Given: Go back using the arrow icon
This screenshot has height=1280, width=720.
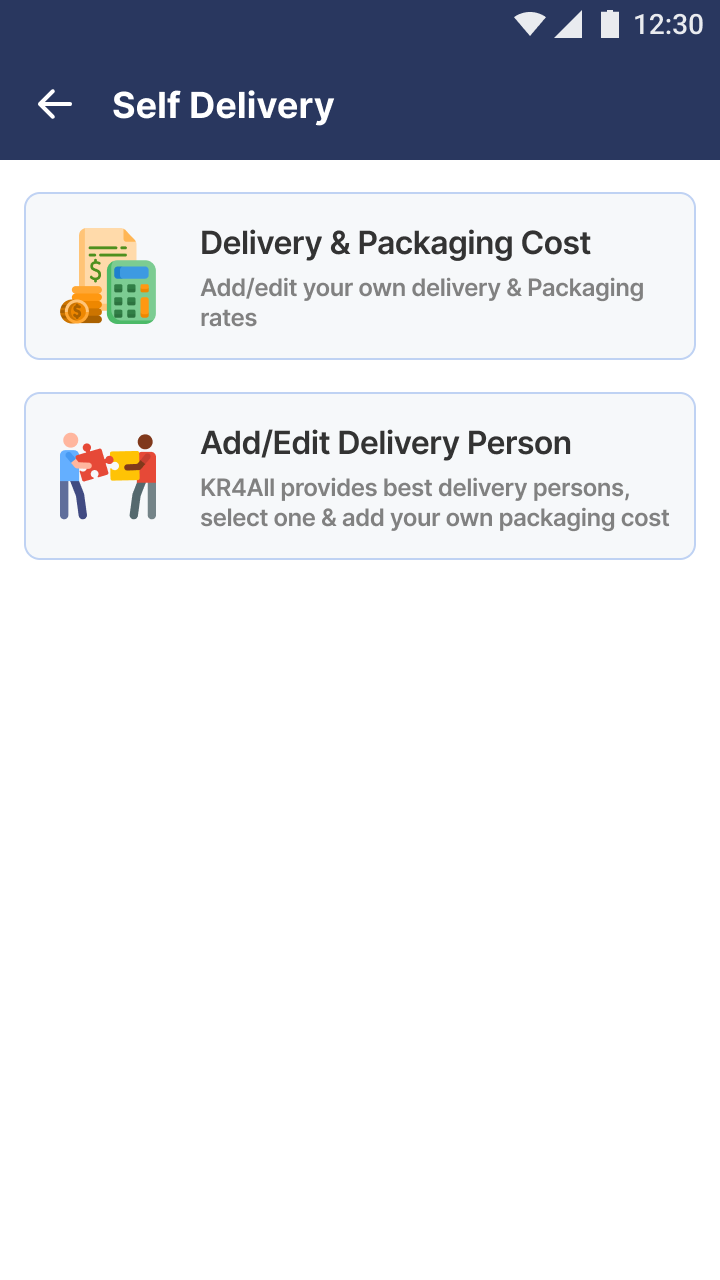Looking at the screenshot, I should point(55,104).
